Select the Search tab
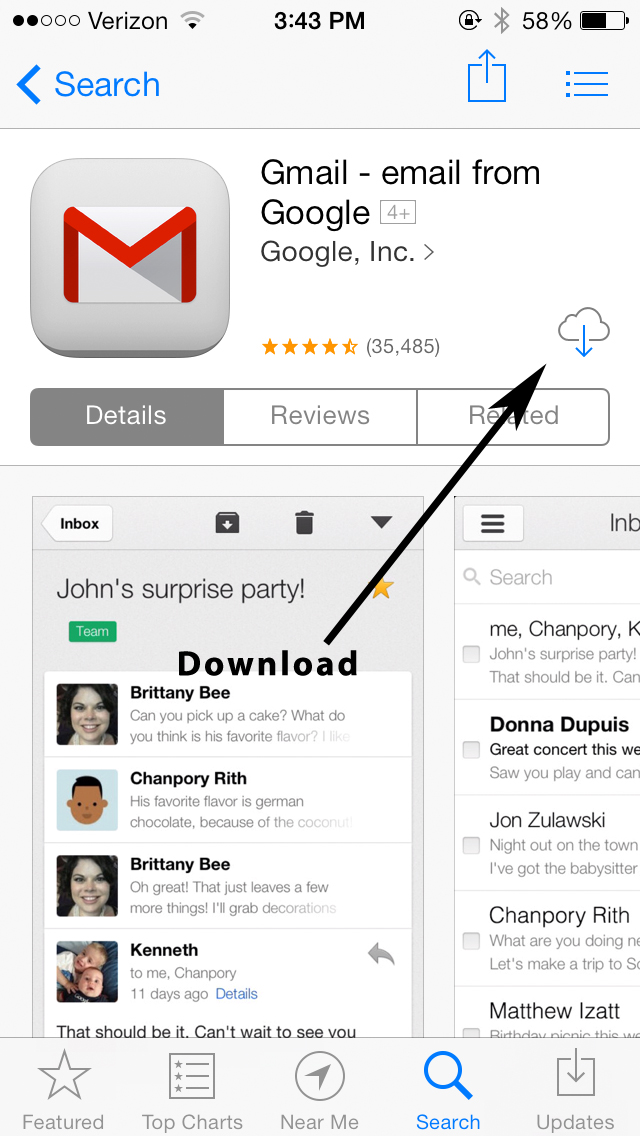Image resolution: width=640 pixels, height=1136 pixels. coord(448,1092)
